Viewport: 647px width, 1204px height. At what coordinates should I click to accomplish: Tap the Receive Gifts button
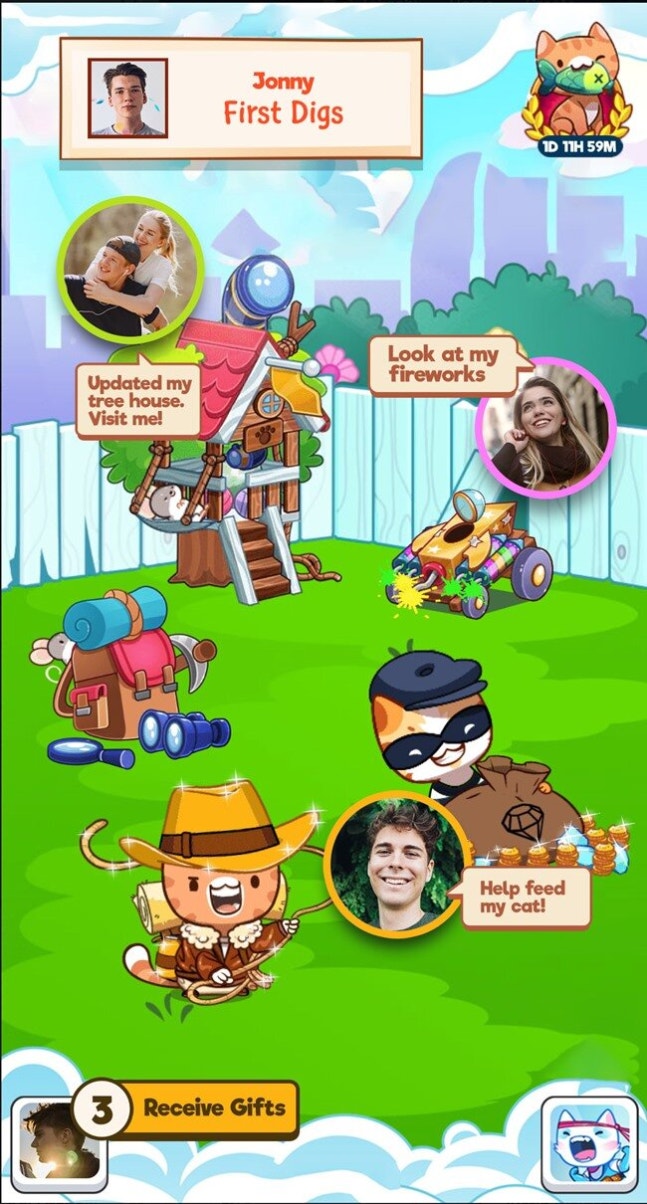[212, 1108]
